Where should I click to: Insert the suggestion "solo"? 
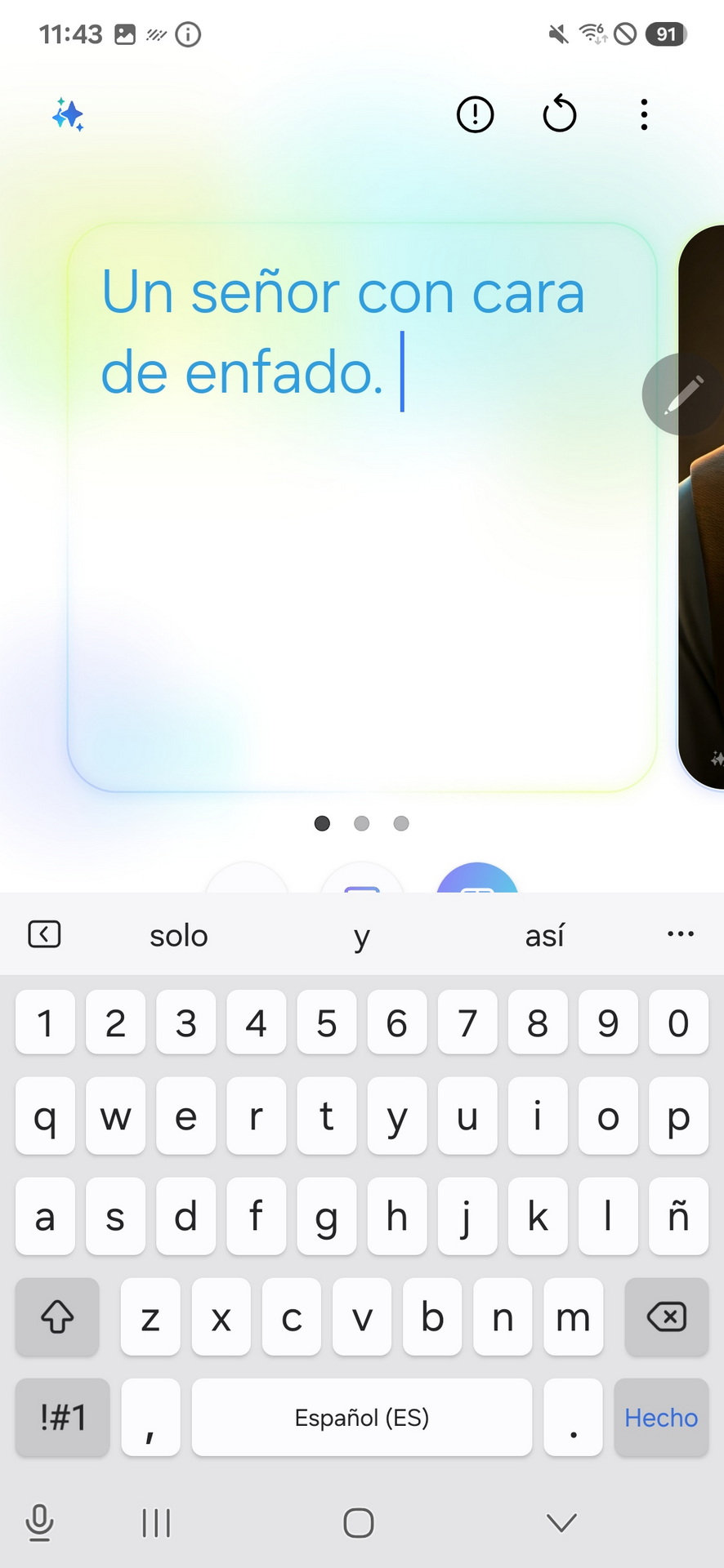pos(179,935)
